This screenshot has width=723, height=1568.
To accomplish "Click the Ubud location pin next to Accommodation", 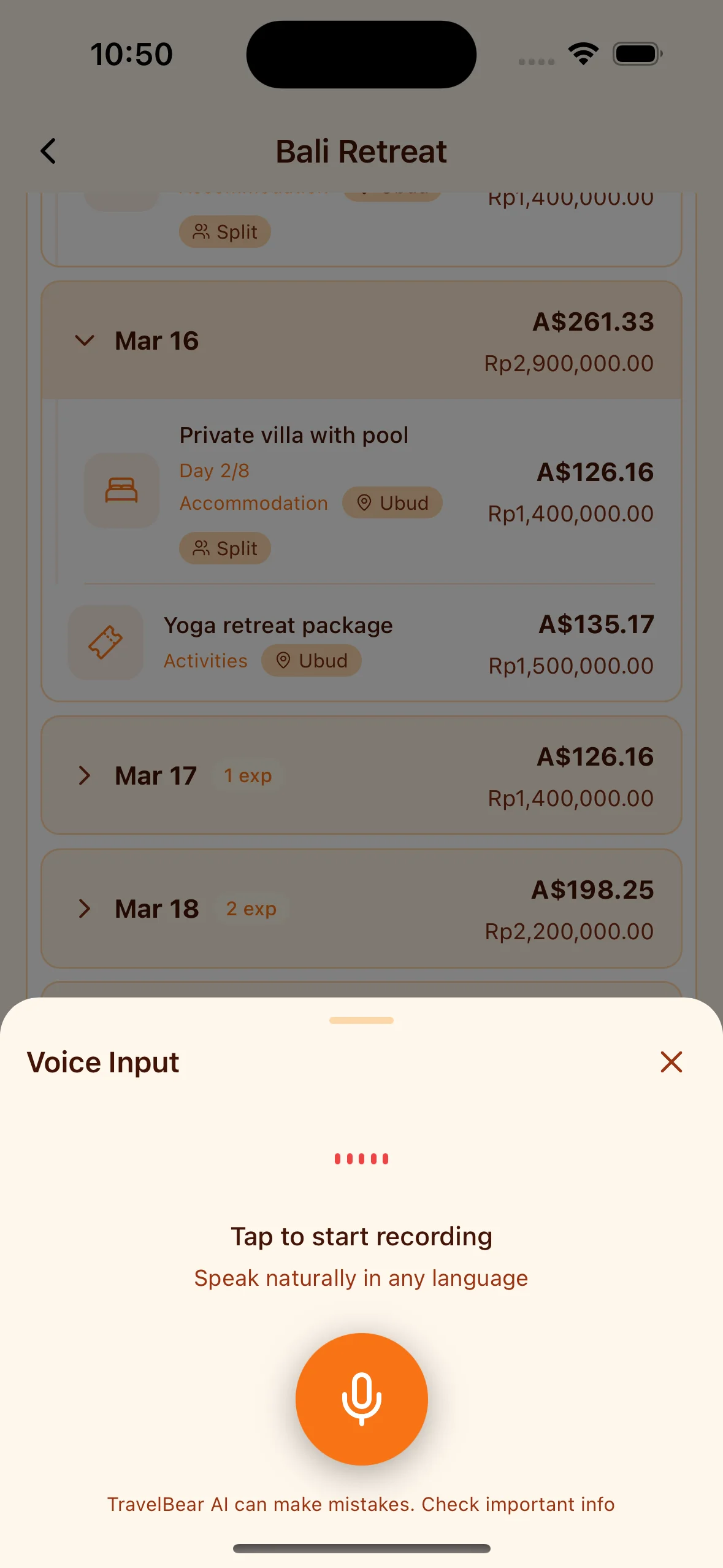I will (x=364, y=502).
